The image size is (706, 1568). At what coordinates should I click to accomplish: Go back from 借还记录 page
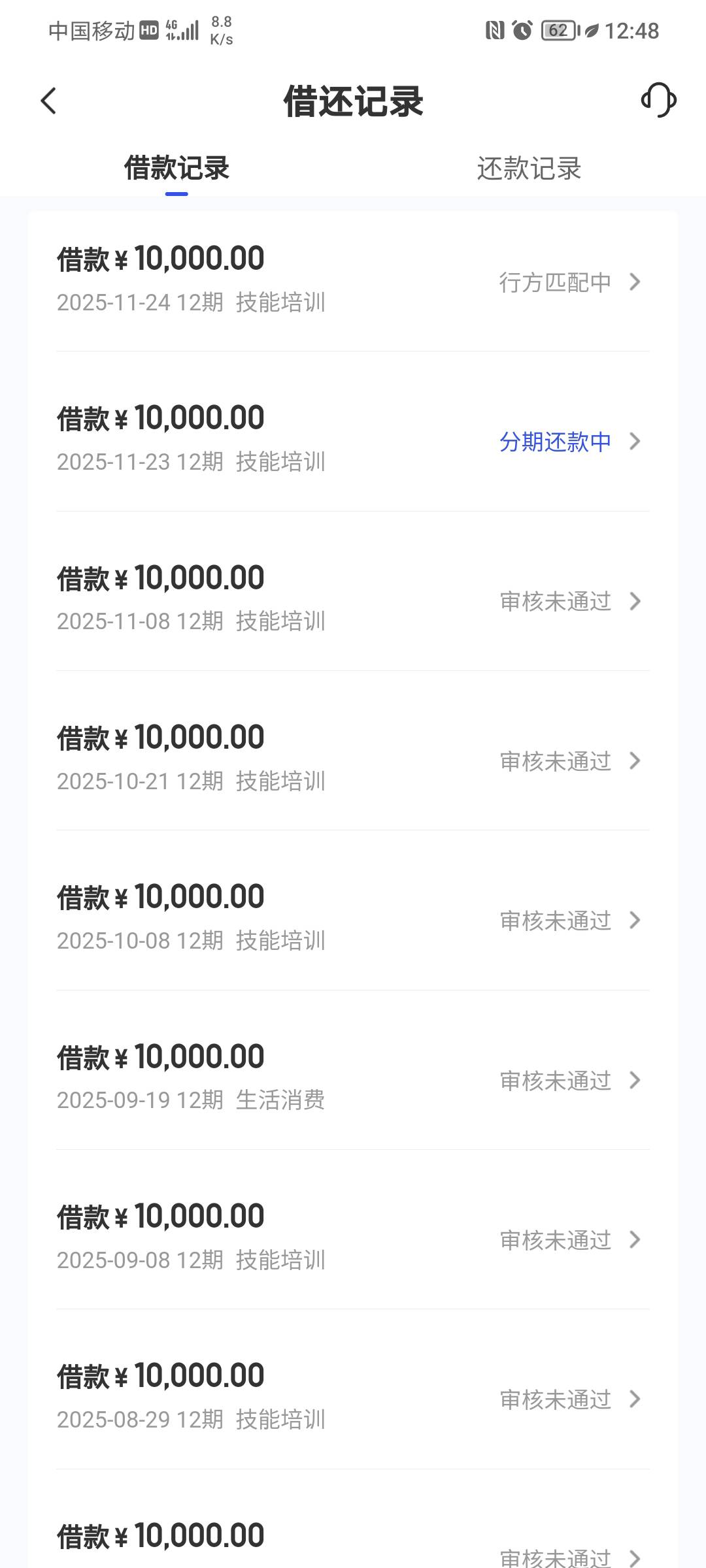point(48,101)
